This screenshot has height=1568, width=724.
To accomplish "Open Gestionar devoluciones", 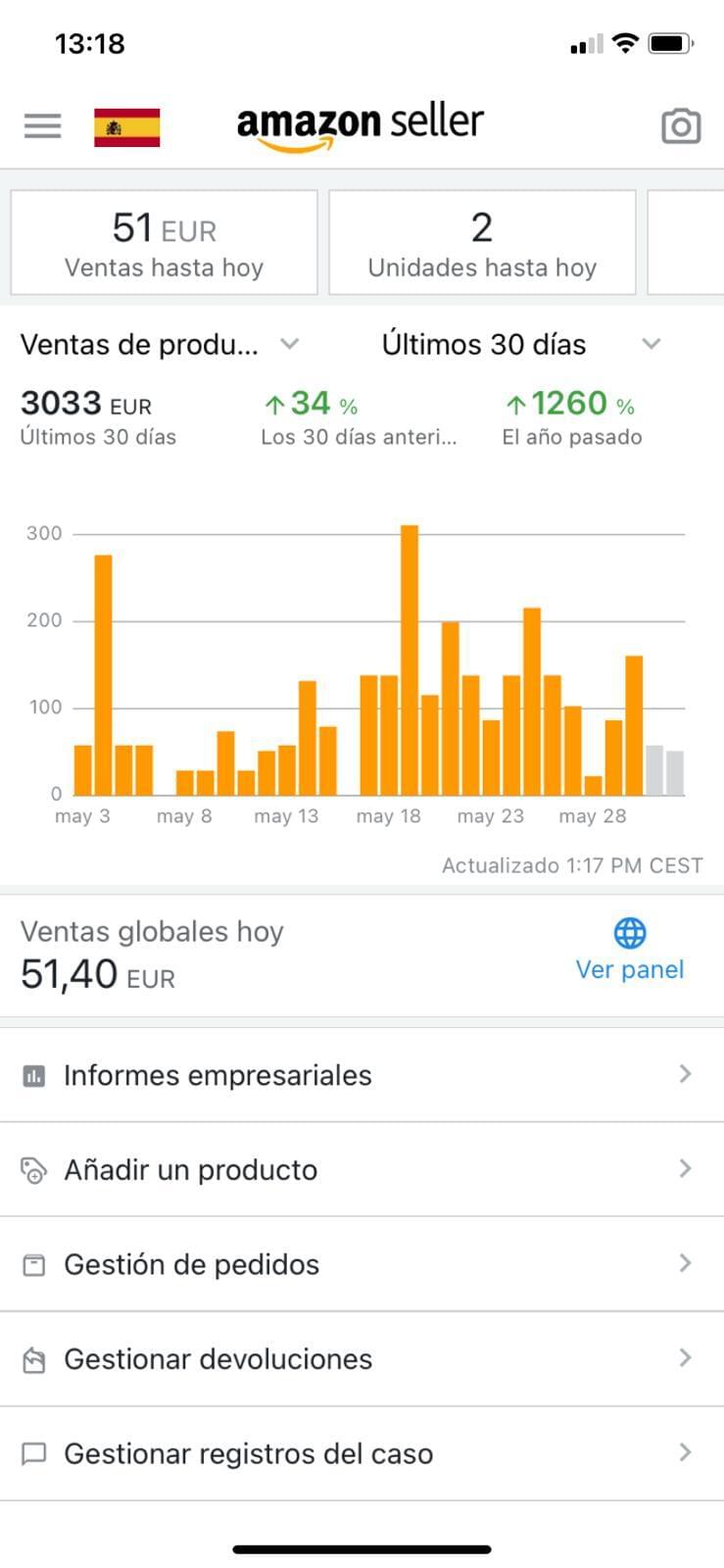I will pyautogui.click(x=362, y=1358).
